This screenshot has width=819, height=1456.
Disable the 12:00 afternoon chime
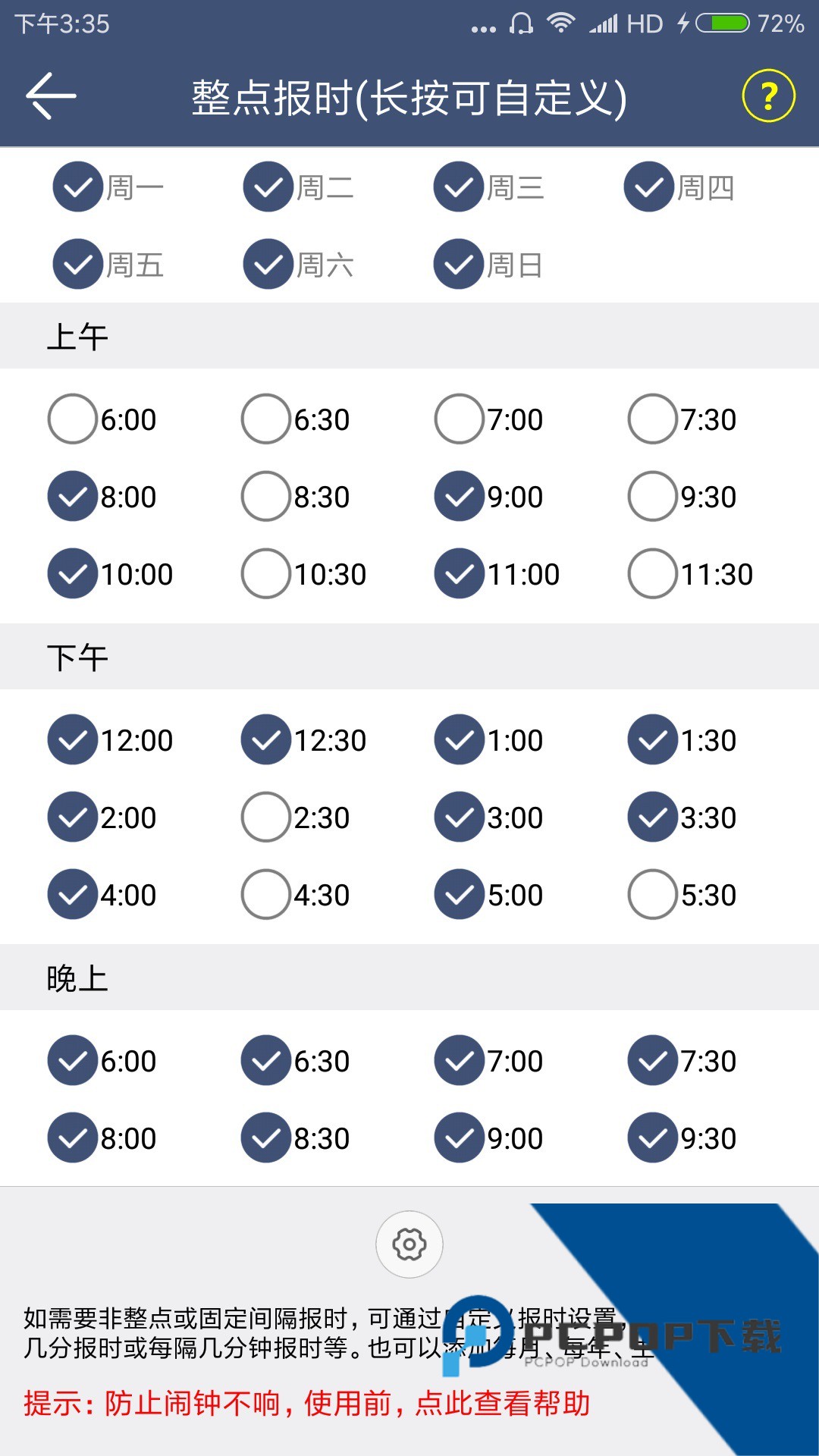coord(72,739)
